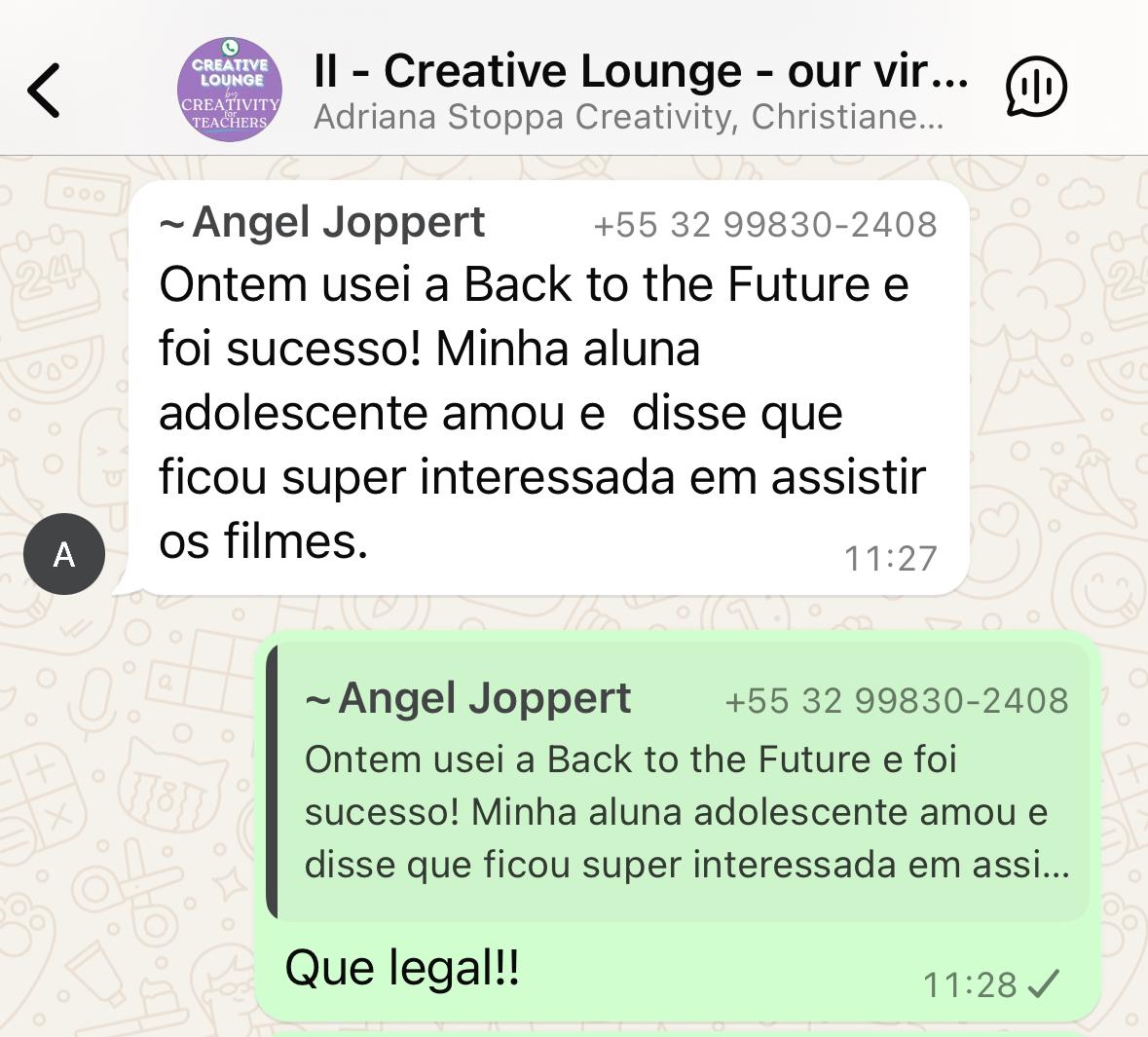Open the Creative Lounge group avatar
This screenshot has width=1148, height=1037.
tap(230, 91)
